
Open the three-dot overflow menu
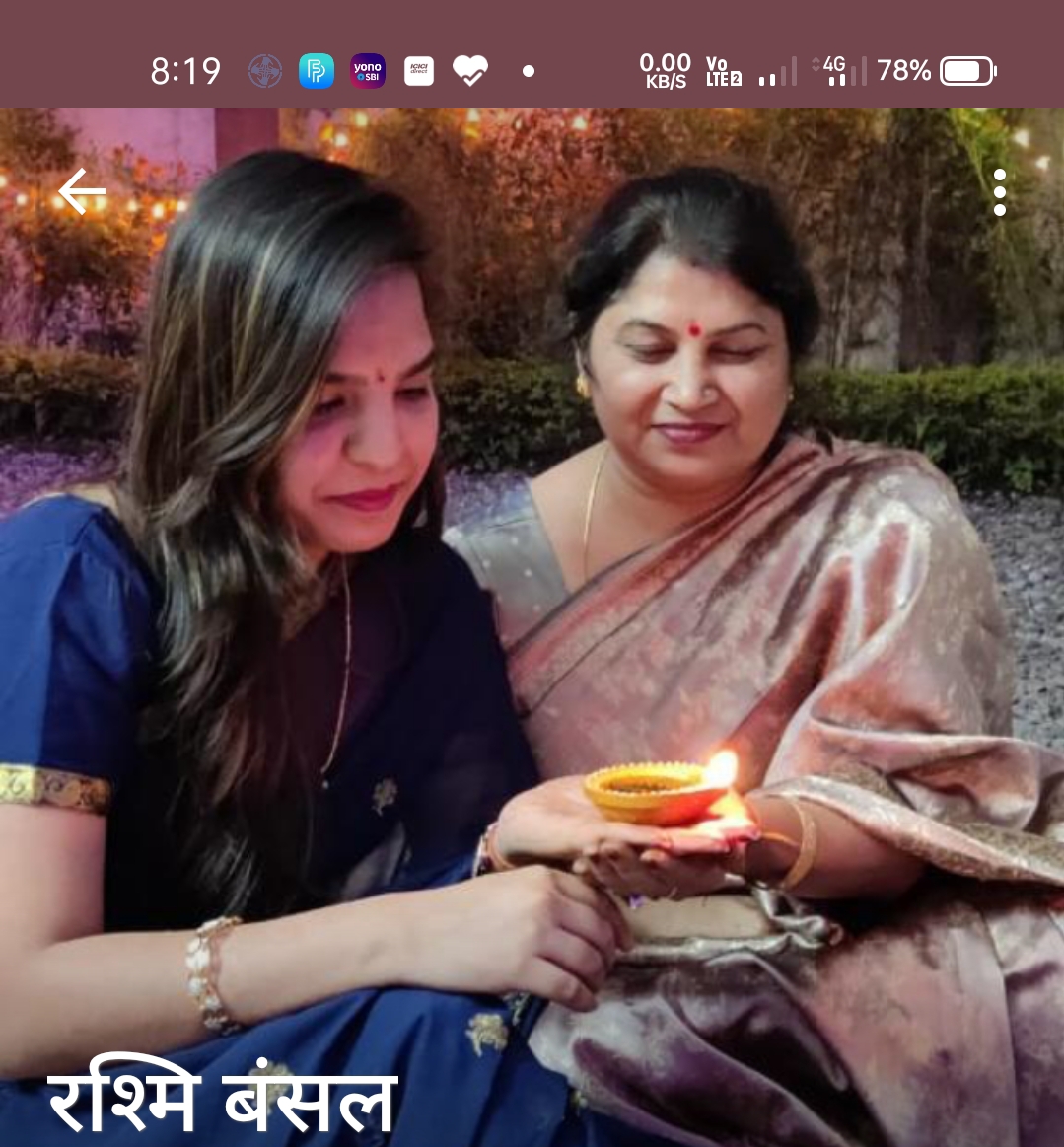click(x=999, y=192)
